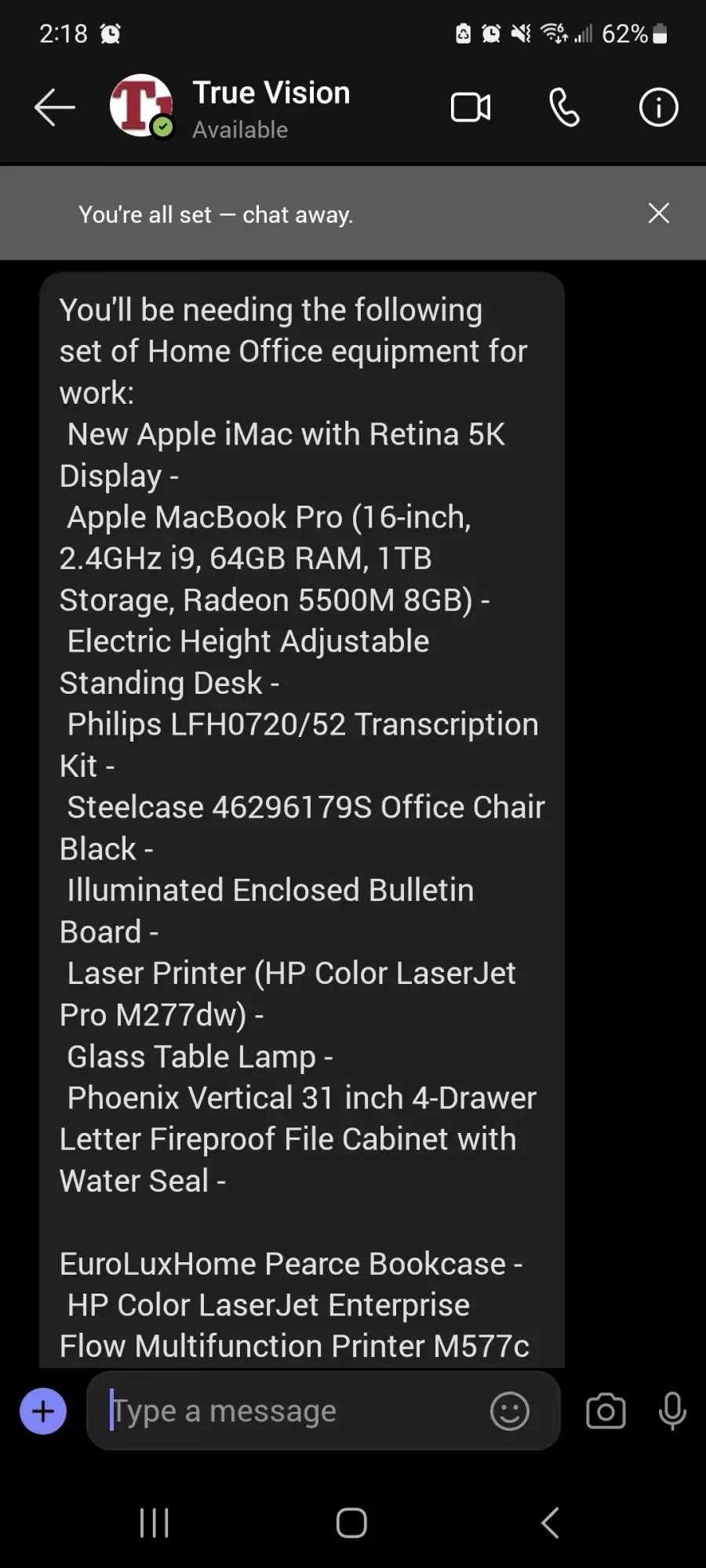Open the chat info details
The width and height of the screenshot is (706, 1568).
(658, 107)
